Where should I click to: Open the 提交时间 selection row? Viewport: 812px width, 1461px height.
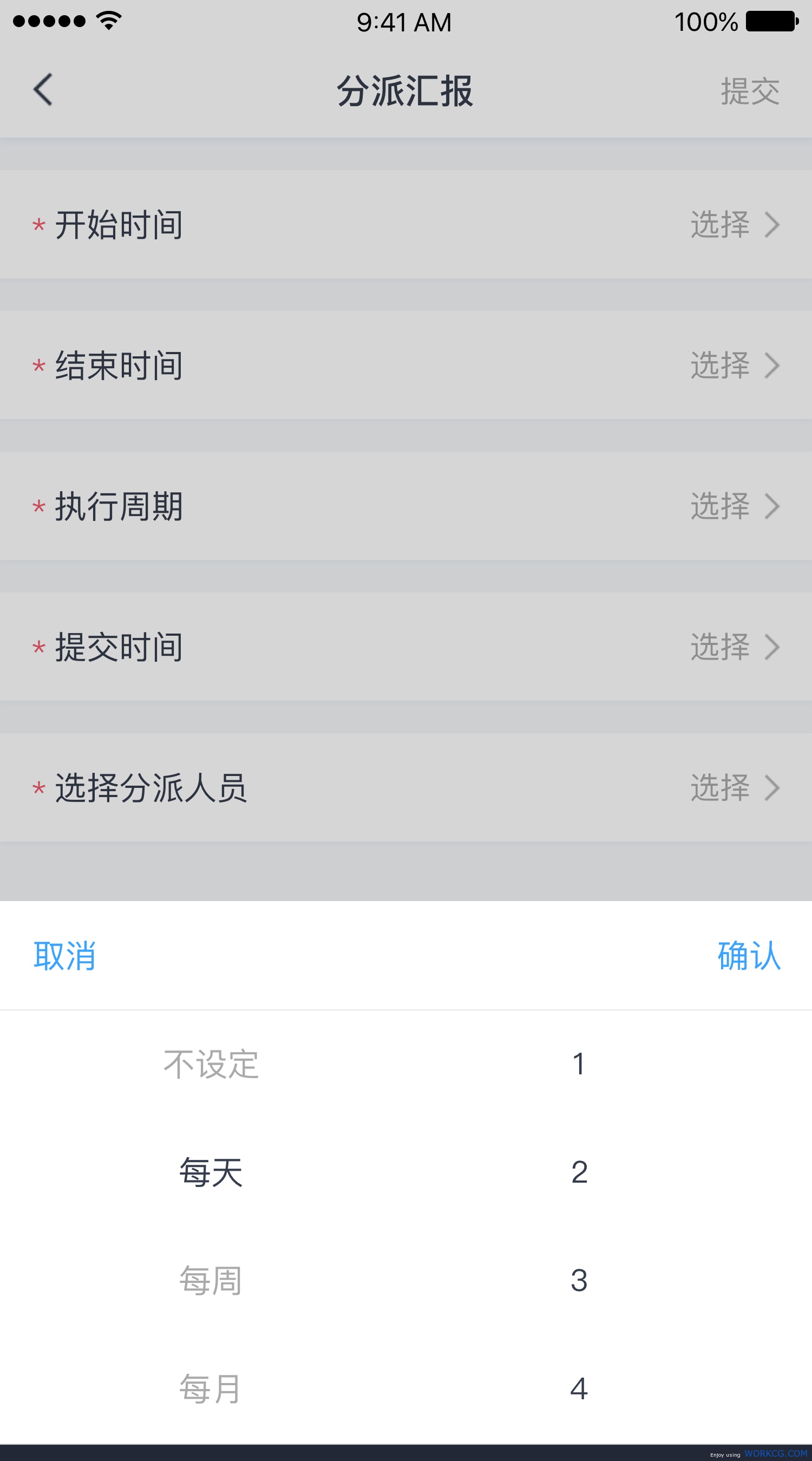click(x=406, y=647)
